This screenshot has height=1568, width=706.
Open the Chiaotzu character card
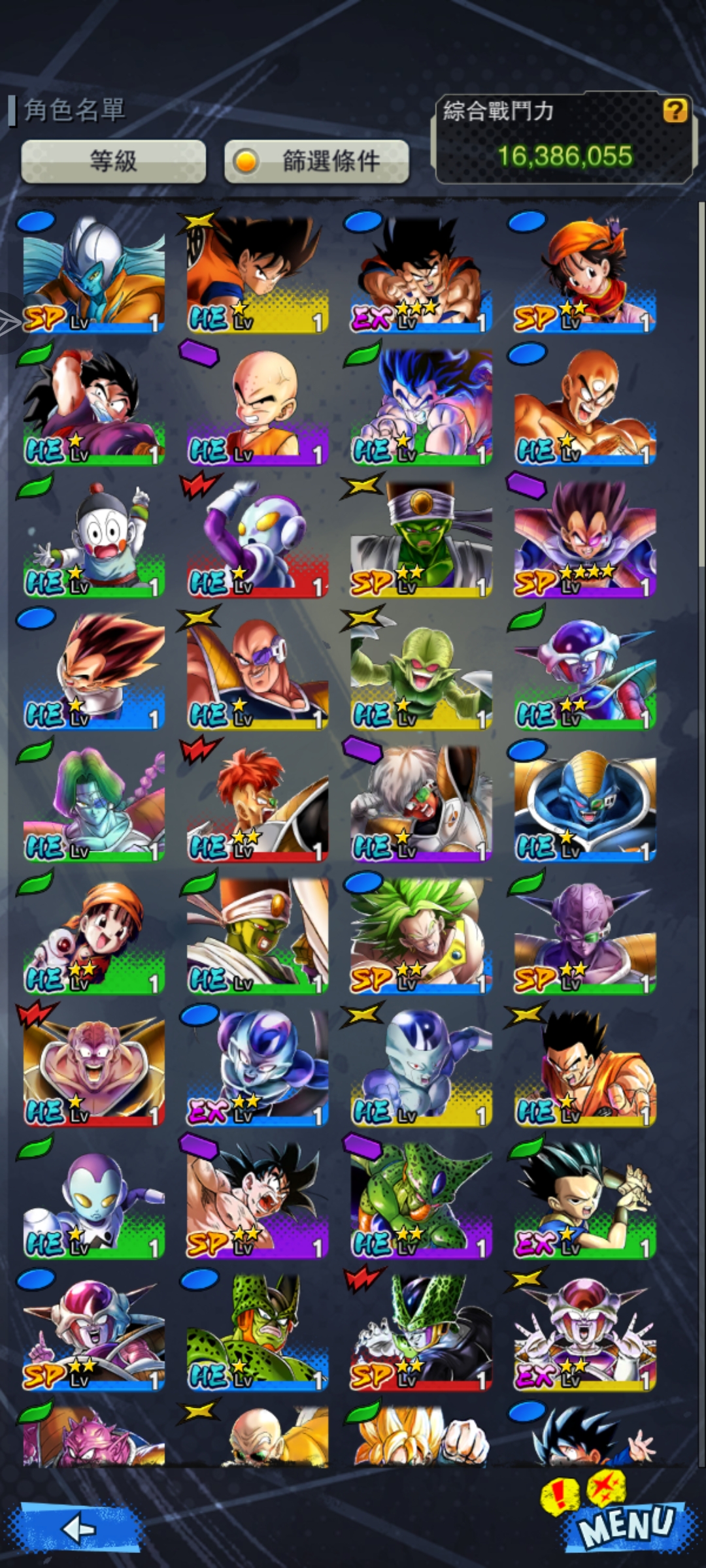coord(93,538)
